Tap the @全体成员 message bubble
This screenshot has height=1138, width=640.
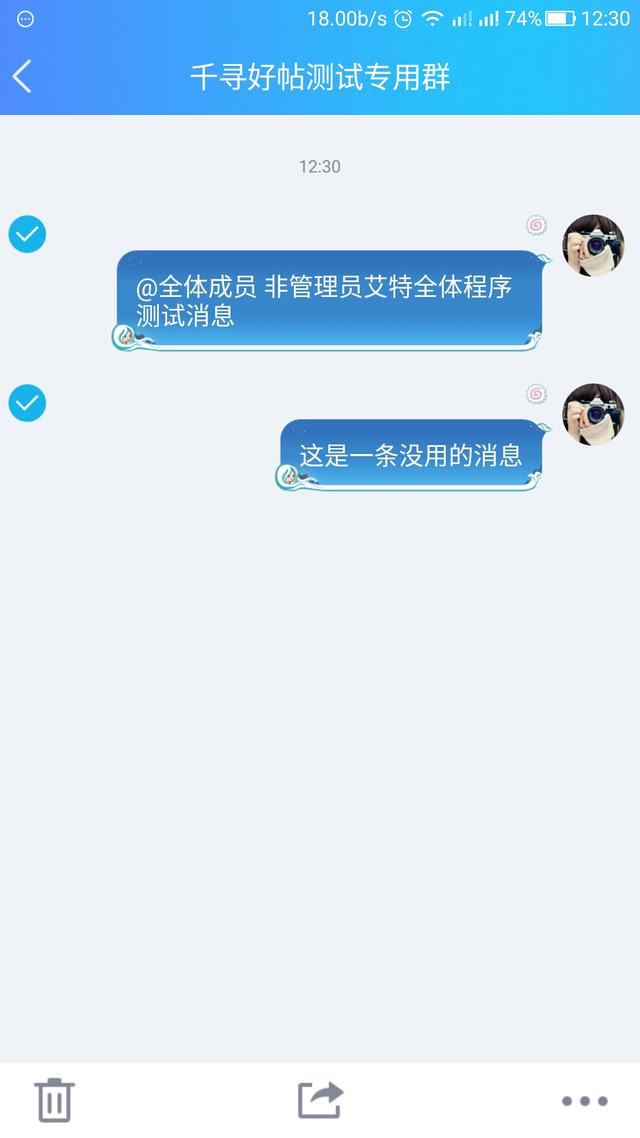(330, 300)
